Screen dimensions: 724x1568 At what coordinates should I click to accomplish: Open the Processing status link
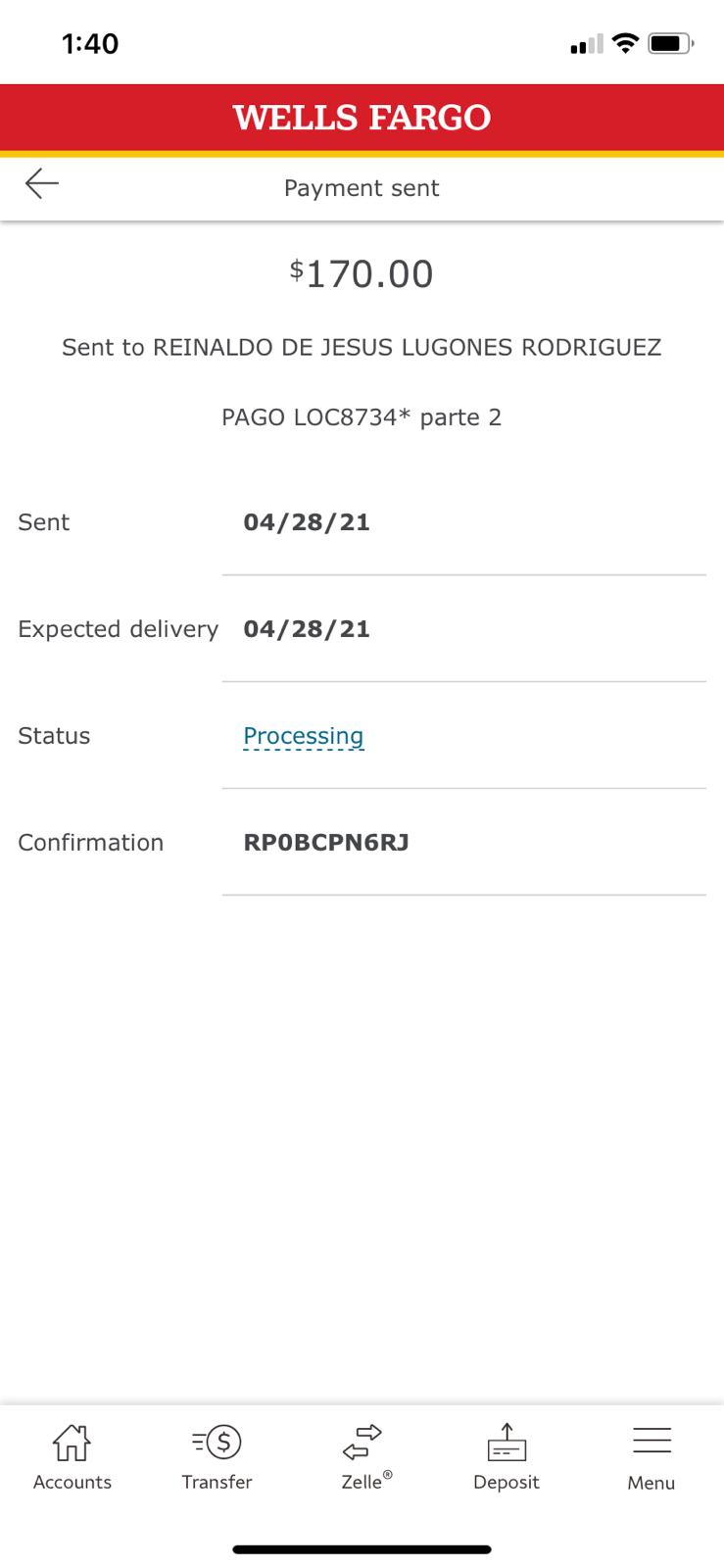coord(303,736)
